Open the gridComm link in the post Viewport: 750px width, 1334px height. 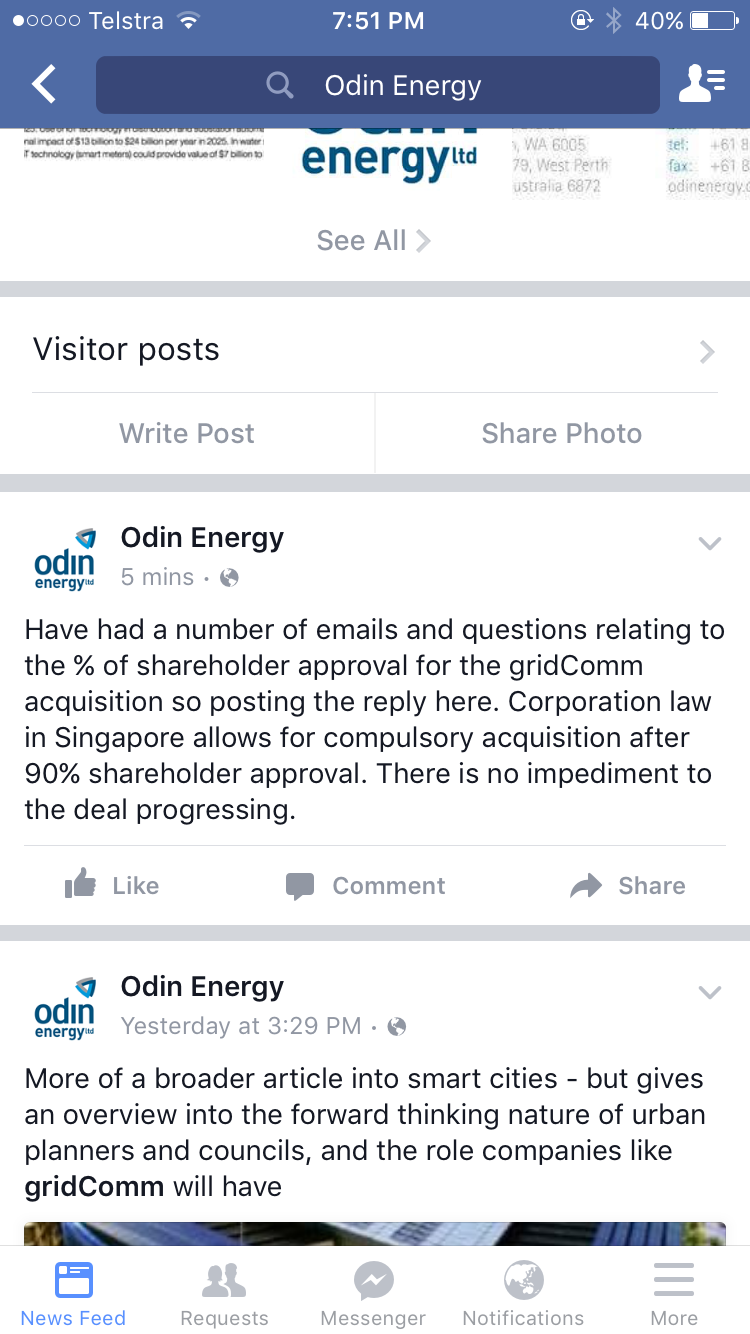(x=94, y=1187)
